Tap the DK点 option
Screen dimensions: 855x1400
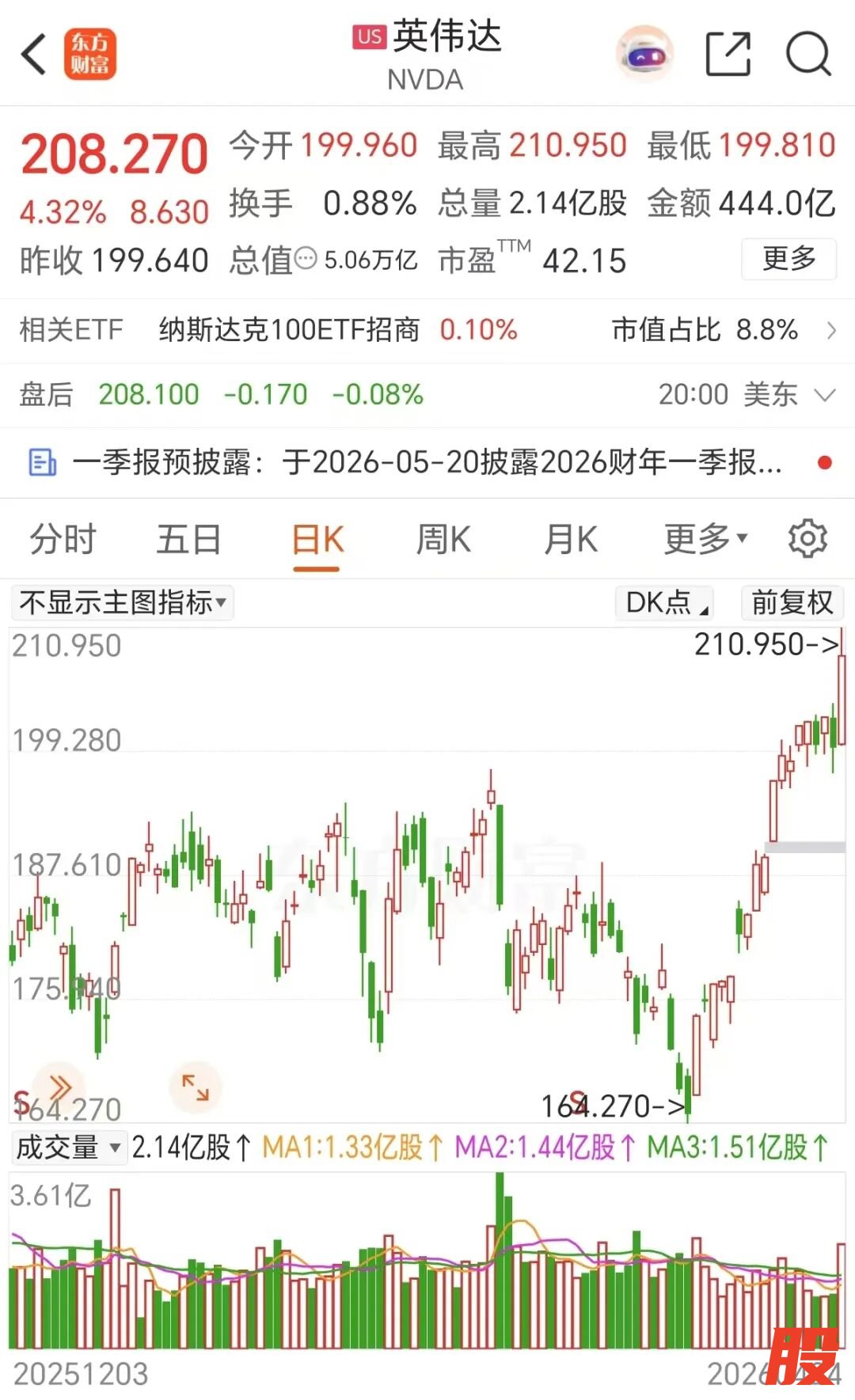(x=666, y=603)
